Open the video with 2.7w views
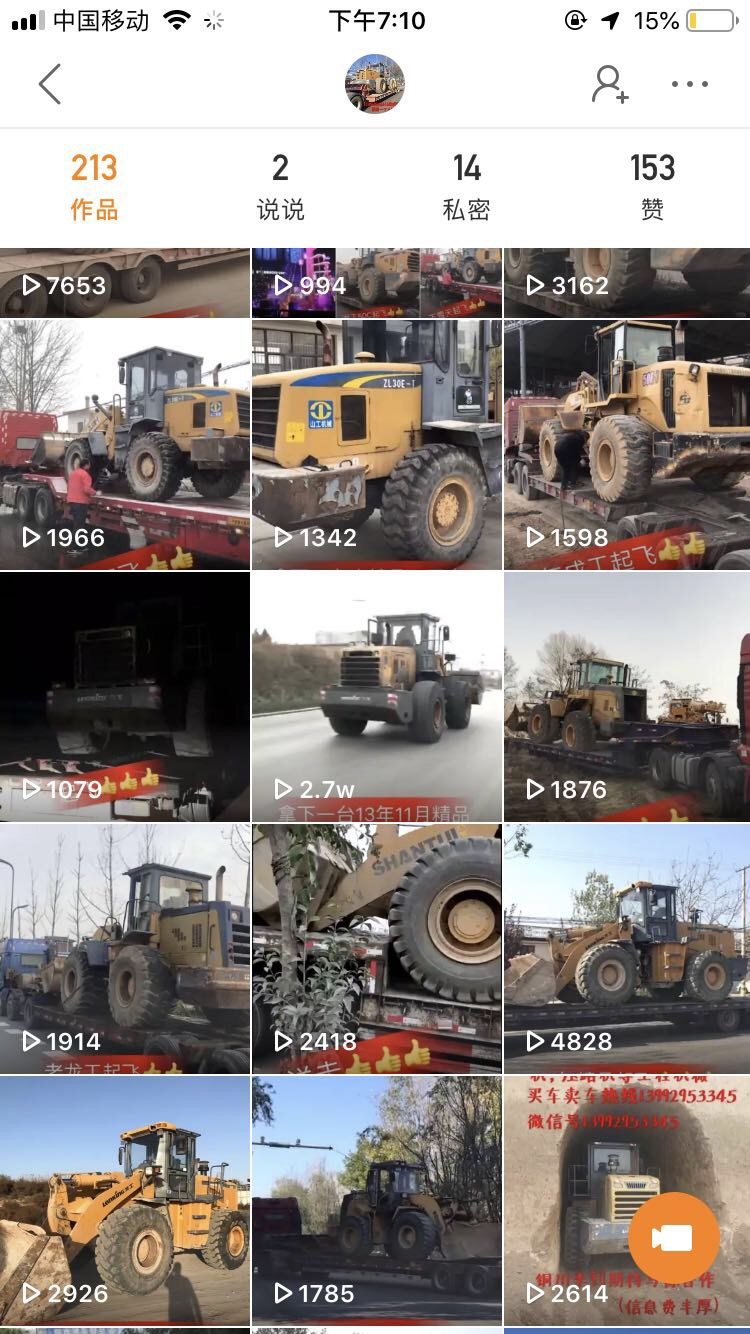The width and height of the screenshot is (750, 1334). coord(376,696)
